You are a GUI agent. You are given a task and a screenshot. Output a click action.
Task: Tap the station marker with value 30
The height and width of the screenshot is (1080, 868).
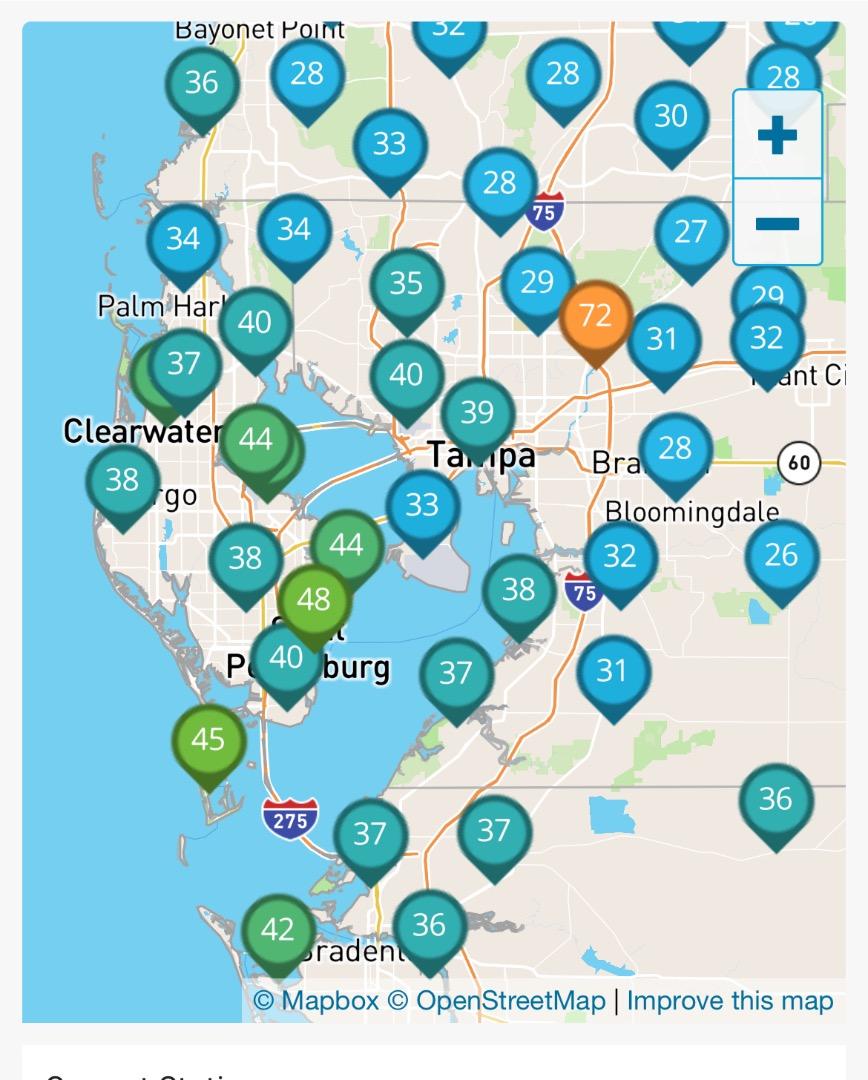671,116
